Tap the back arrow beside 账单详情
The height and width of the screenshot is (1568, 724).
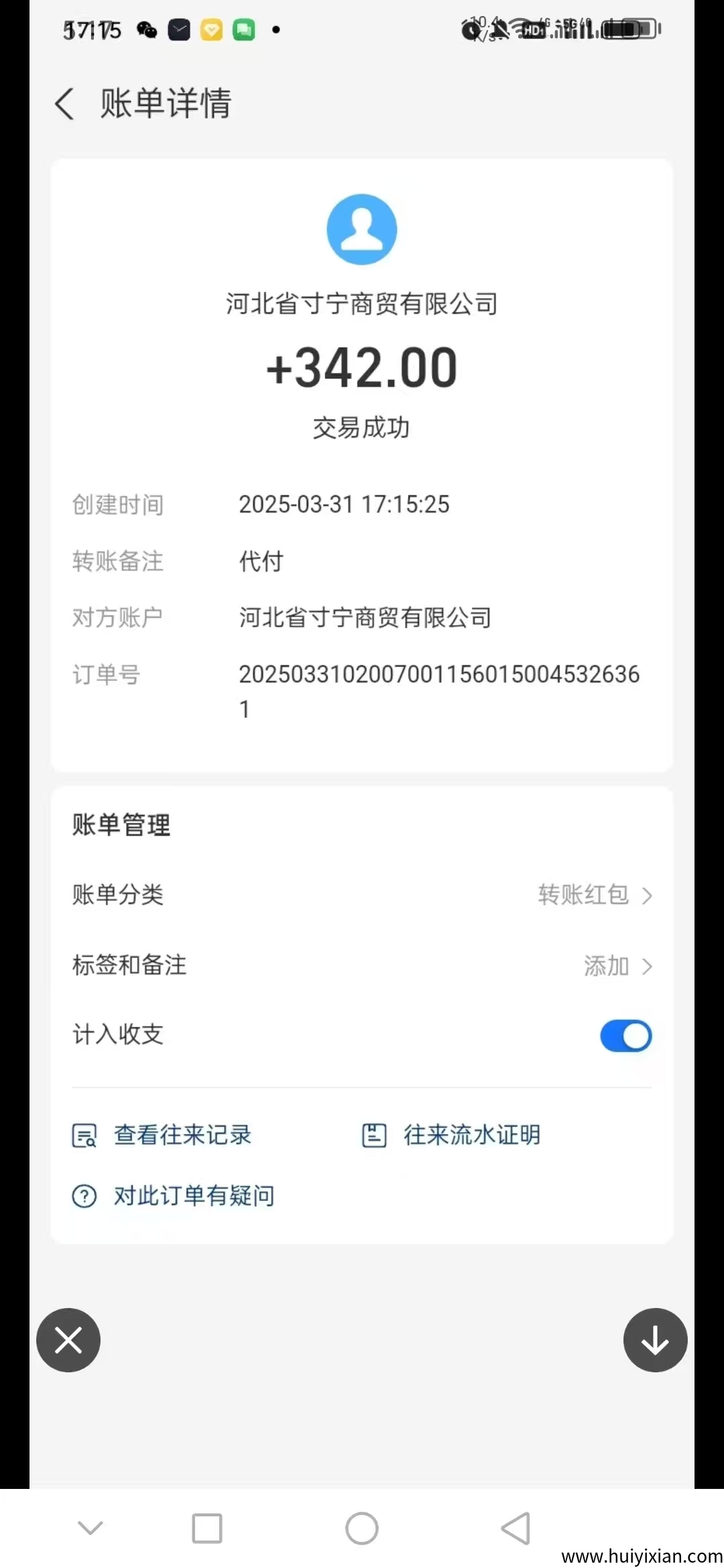click(x=64, y=104)
